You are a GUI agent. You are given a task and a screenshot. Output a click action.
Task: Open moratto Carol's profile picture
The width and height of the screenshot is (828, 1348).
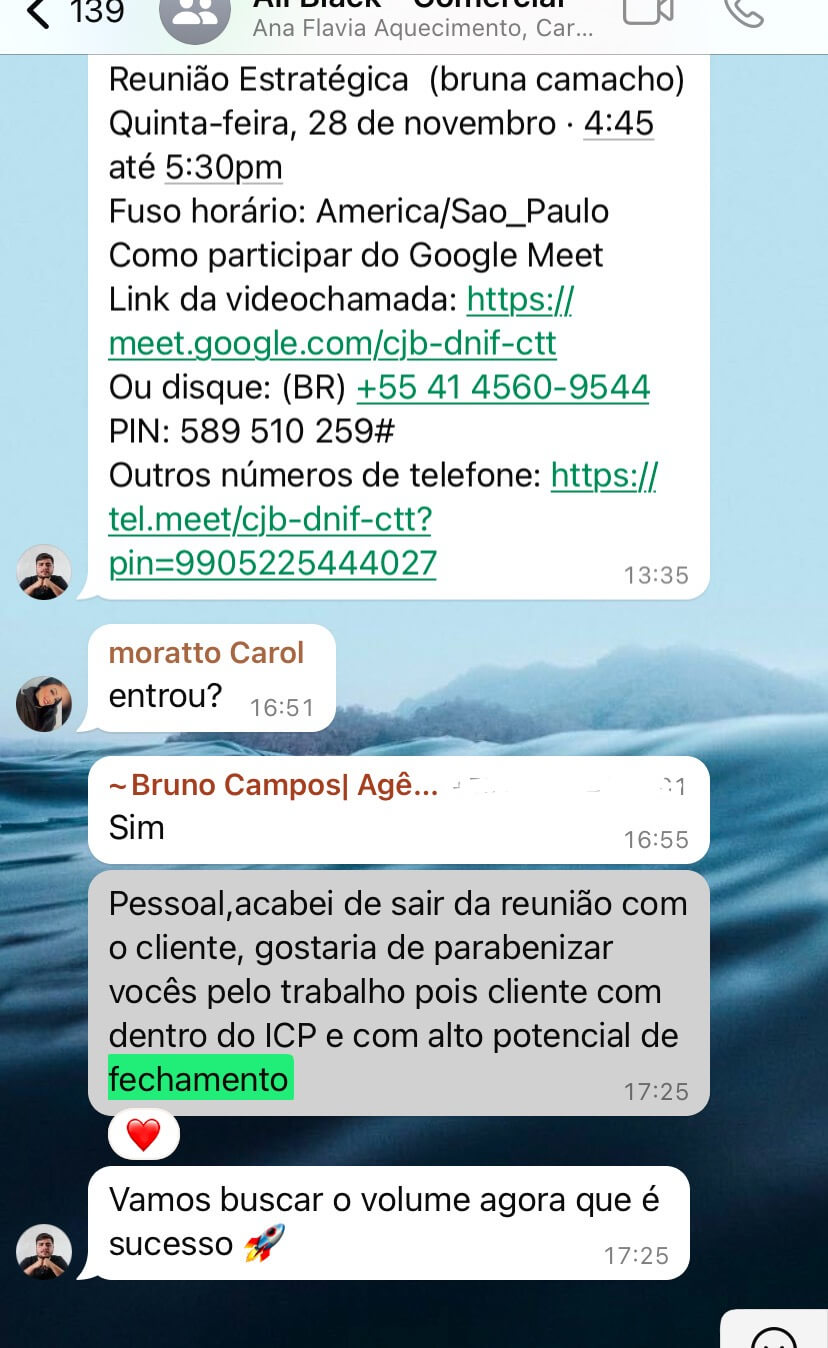tap(44, 704)
